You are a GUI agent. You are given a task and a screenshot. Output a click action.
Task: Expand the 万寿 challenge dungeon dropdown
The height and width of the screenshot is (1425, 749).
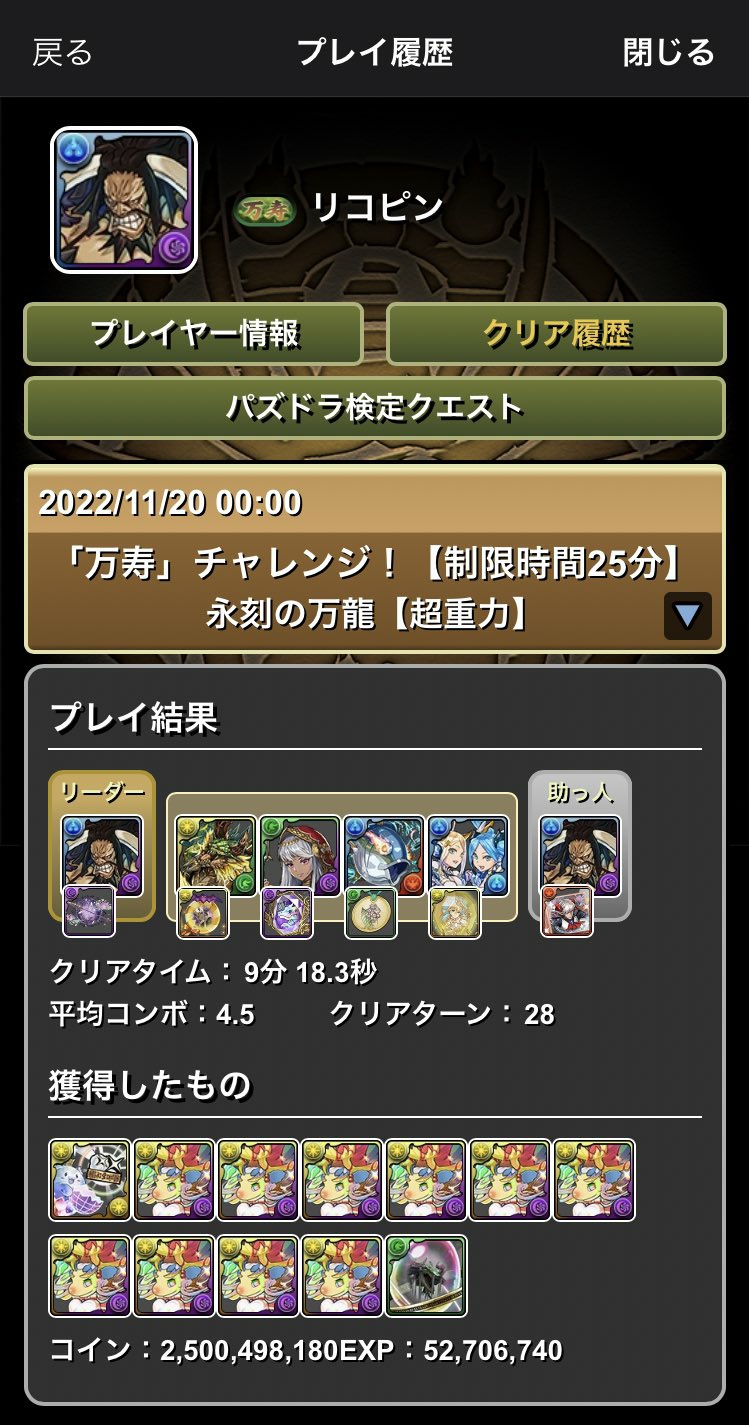[687, 616]
